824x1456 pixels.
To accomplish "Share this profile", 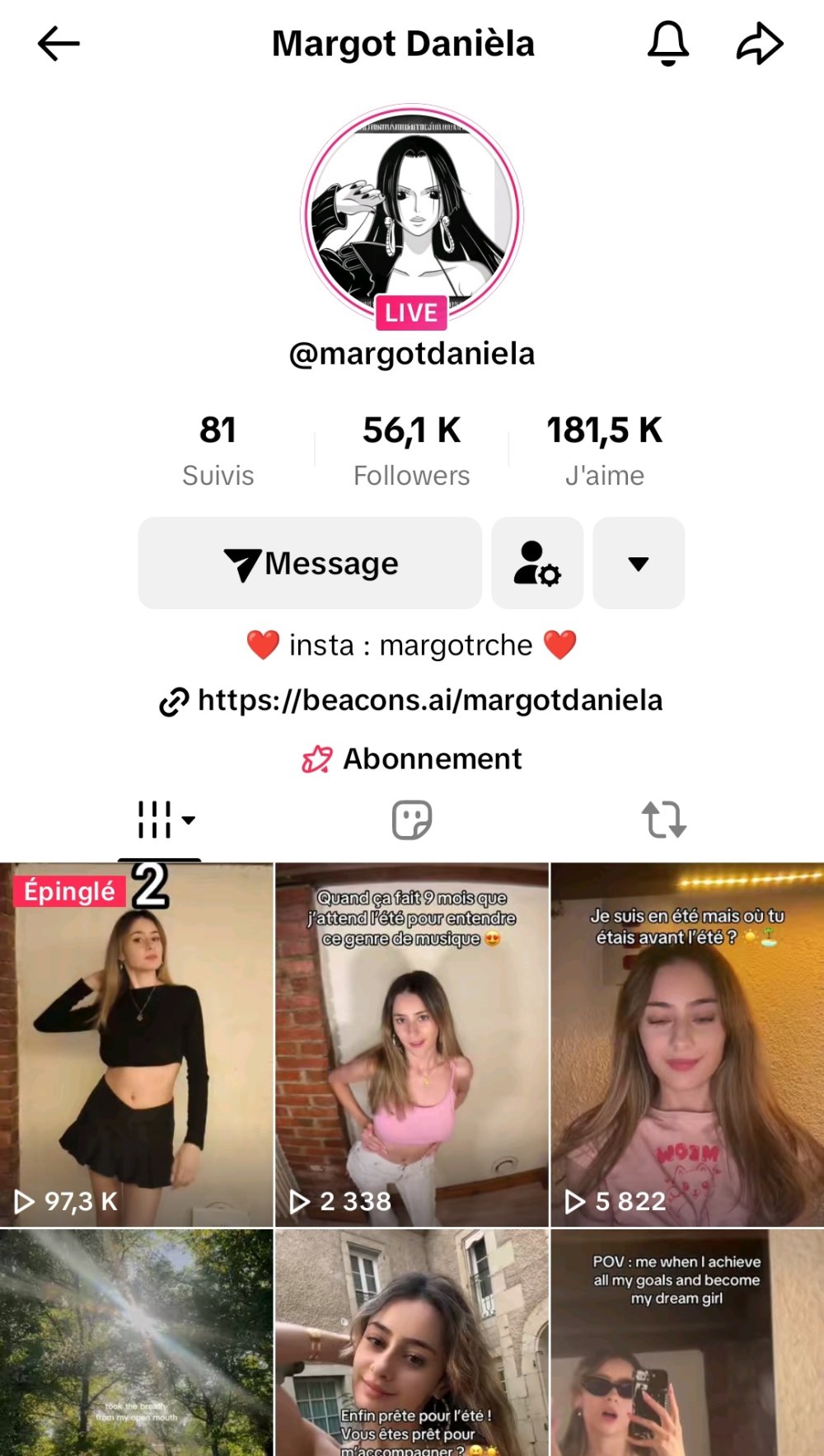I will tap(759, 44).
